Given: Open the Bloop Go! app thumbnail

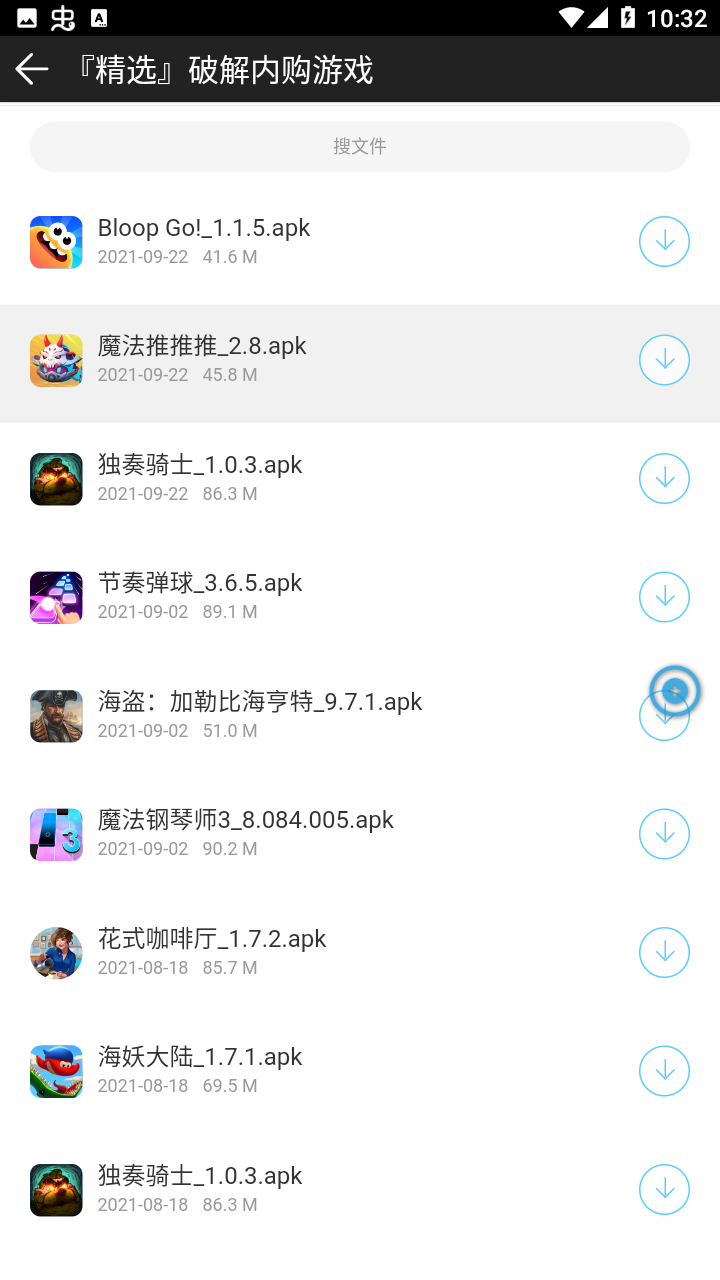Looking at the screenshot, I should (56, 241).
